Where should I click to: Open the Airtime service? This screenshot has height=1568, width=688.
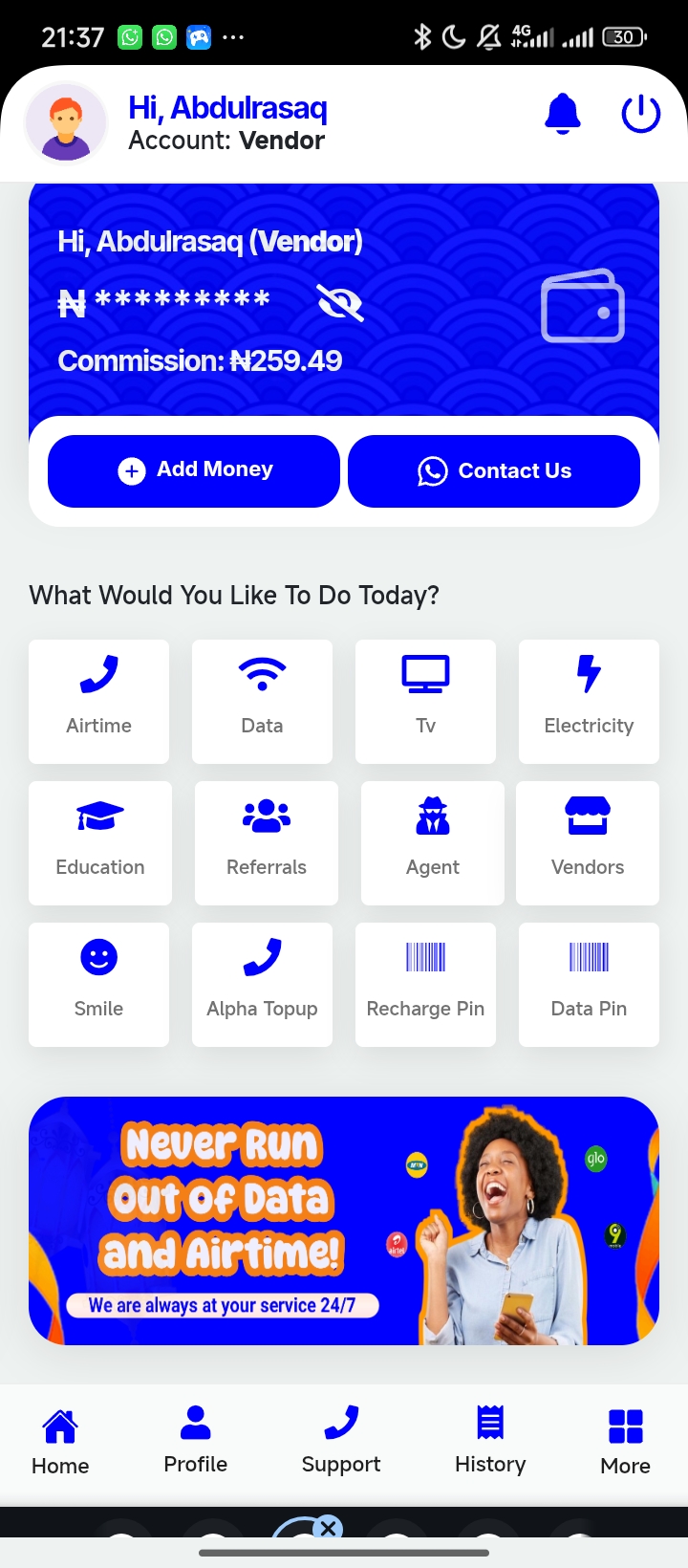(x=99, y=701)
